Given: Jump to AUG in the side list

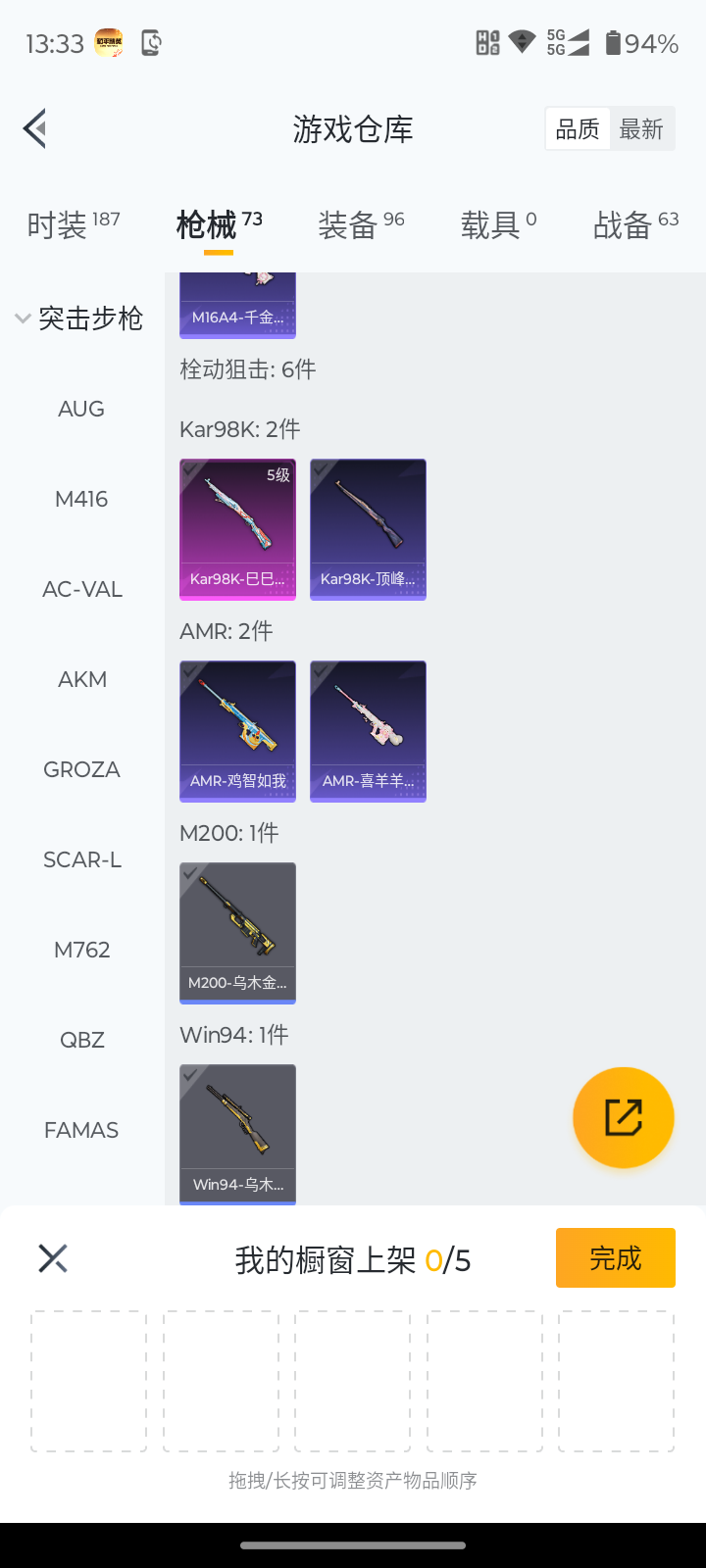Looking at the screenshot, I should point(81,409).
